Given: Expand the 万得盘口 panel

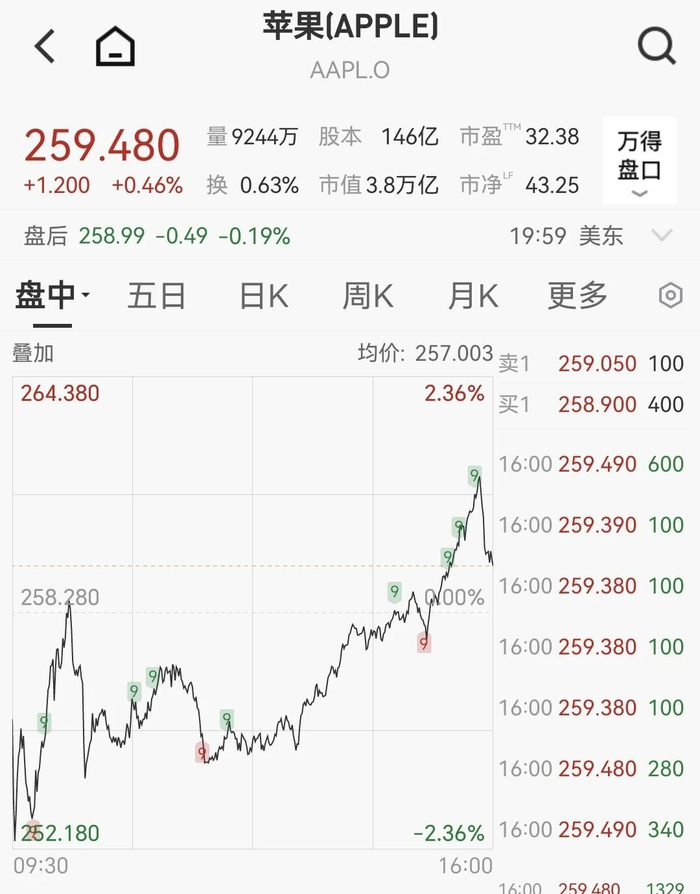Looking at the screenshot, I should 640,161.
